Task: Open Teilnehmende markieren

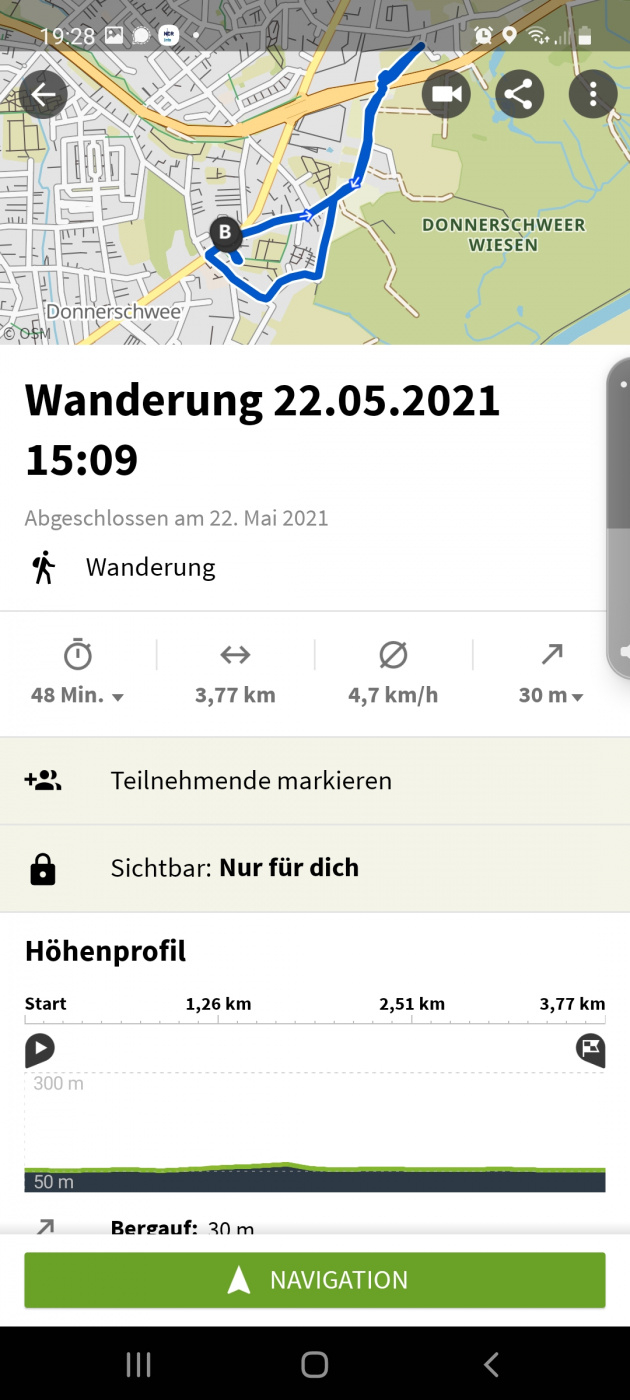Action: 315,781
